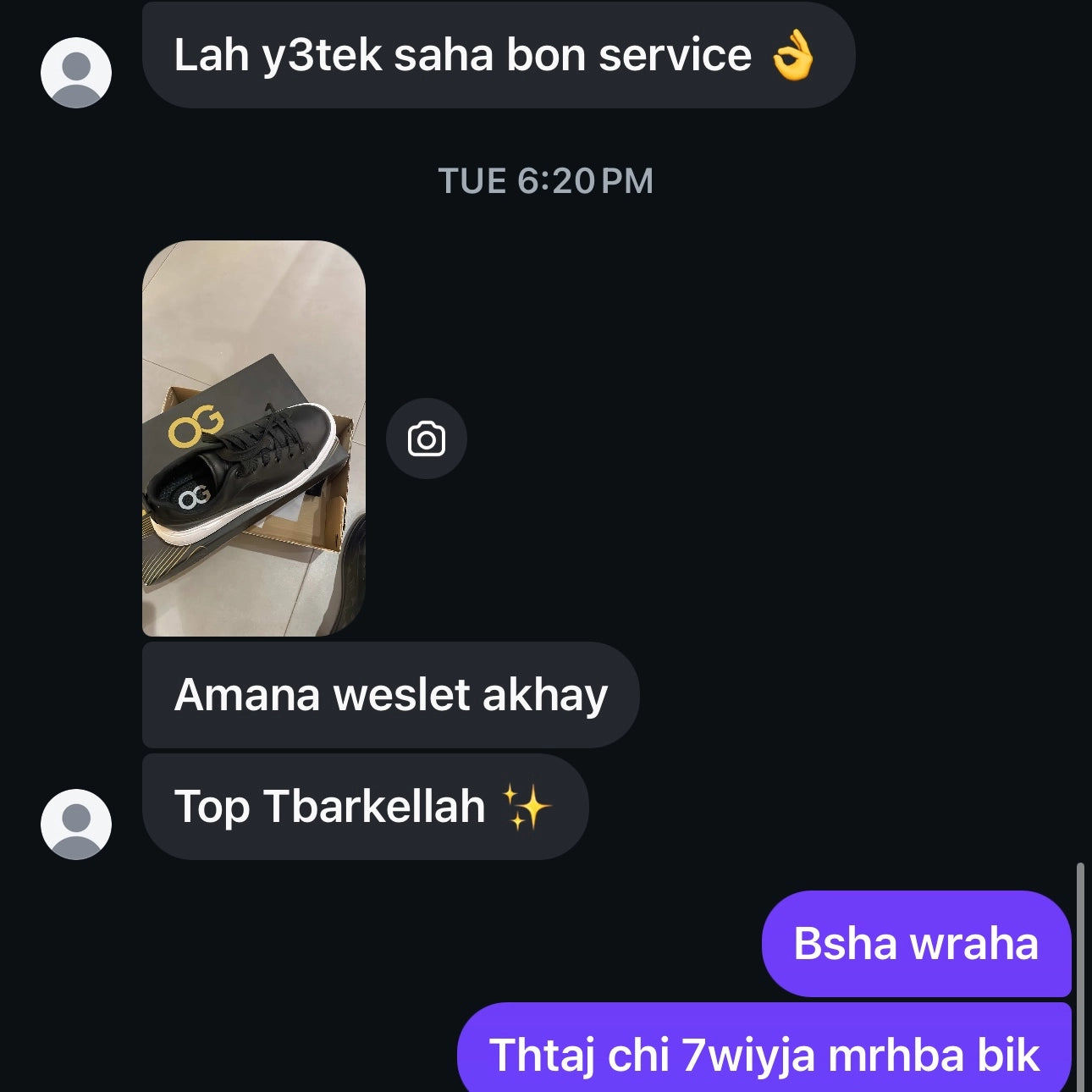The width and height of the screenshot is (1092, 1092).
Task: View profile from avatar next to 'Top Tbarkellah'
Action: (x=76, y=824)
